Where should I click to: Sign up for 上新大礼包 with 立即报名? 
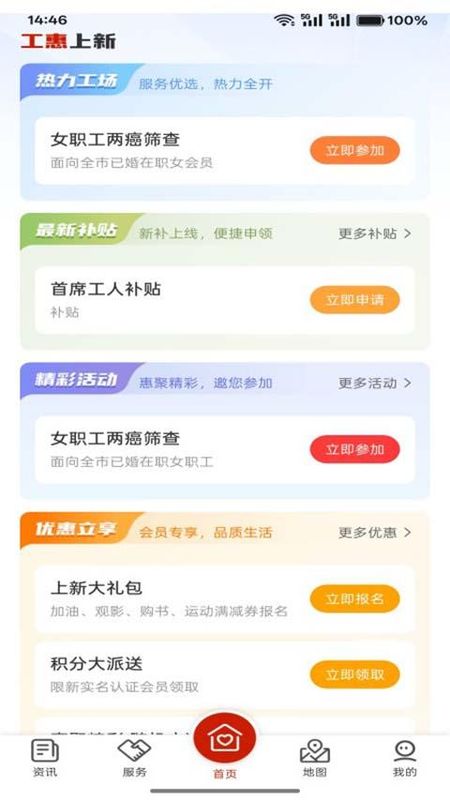pos(355,598)
